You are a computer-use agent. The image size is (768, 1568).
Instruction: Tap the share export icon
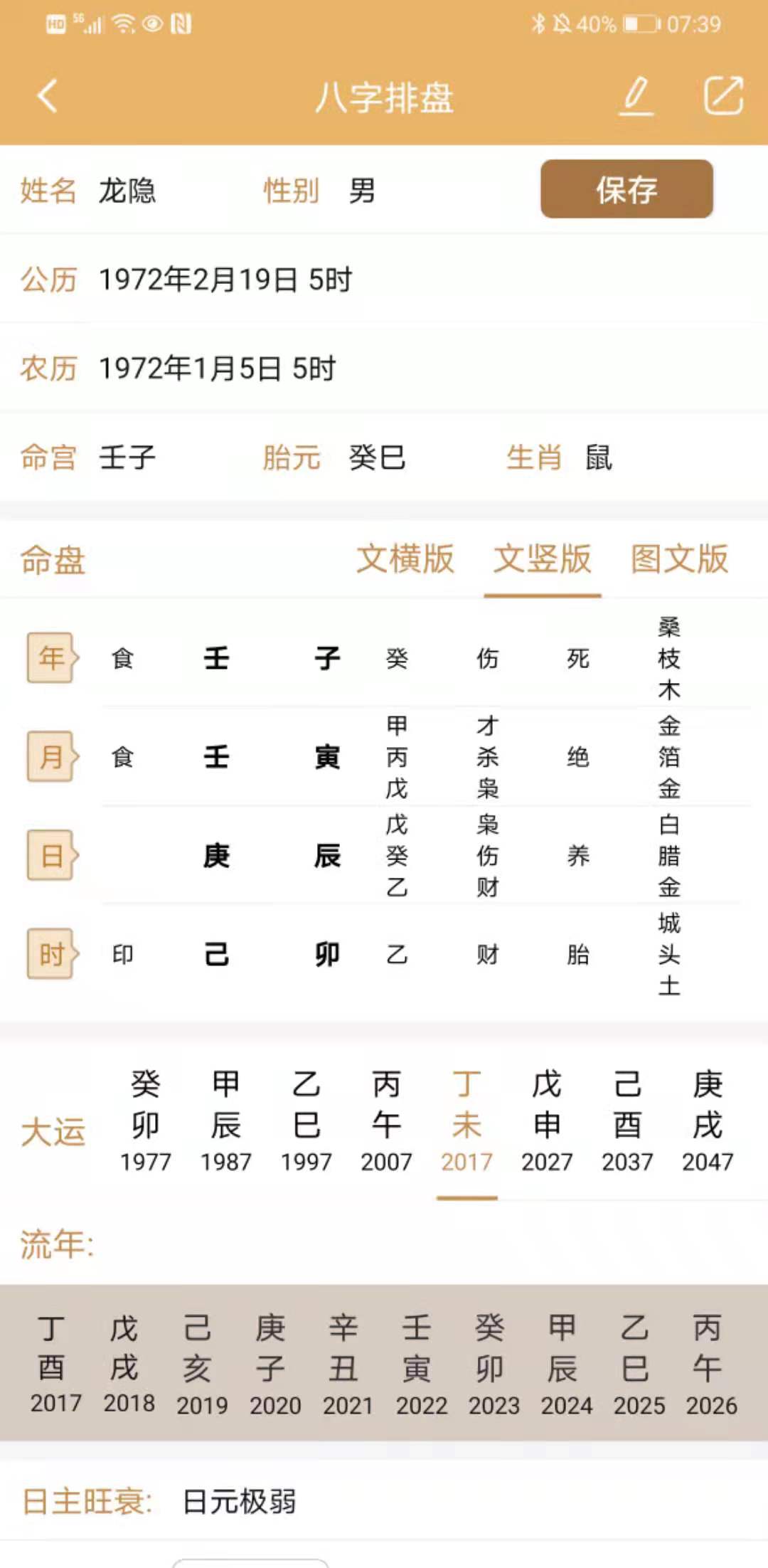tap(723, 95)
